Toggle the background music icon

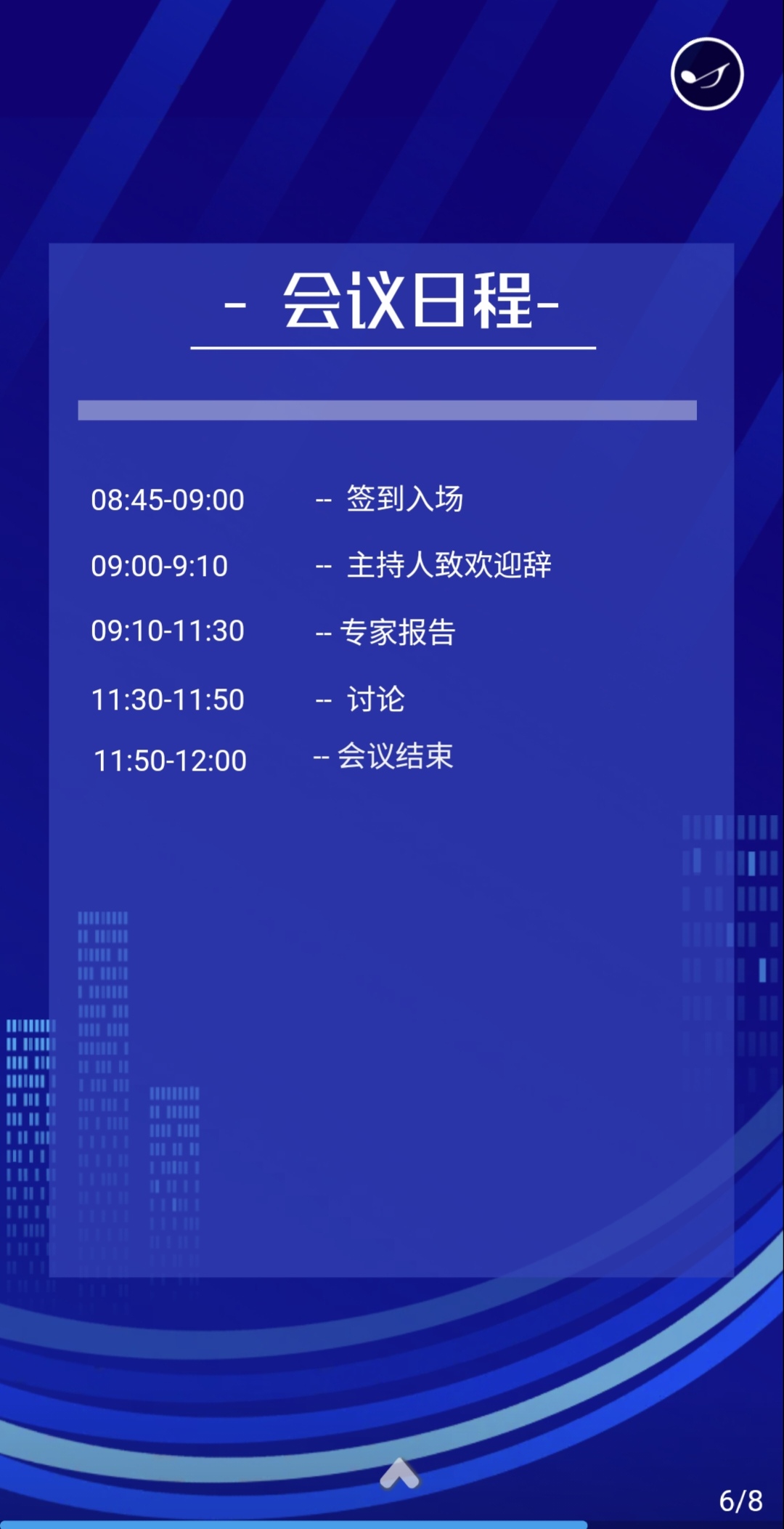(x=706, y=74)
